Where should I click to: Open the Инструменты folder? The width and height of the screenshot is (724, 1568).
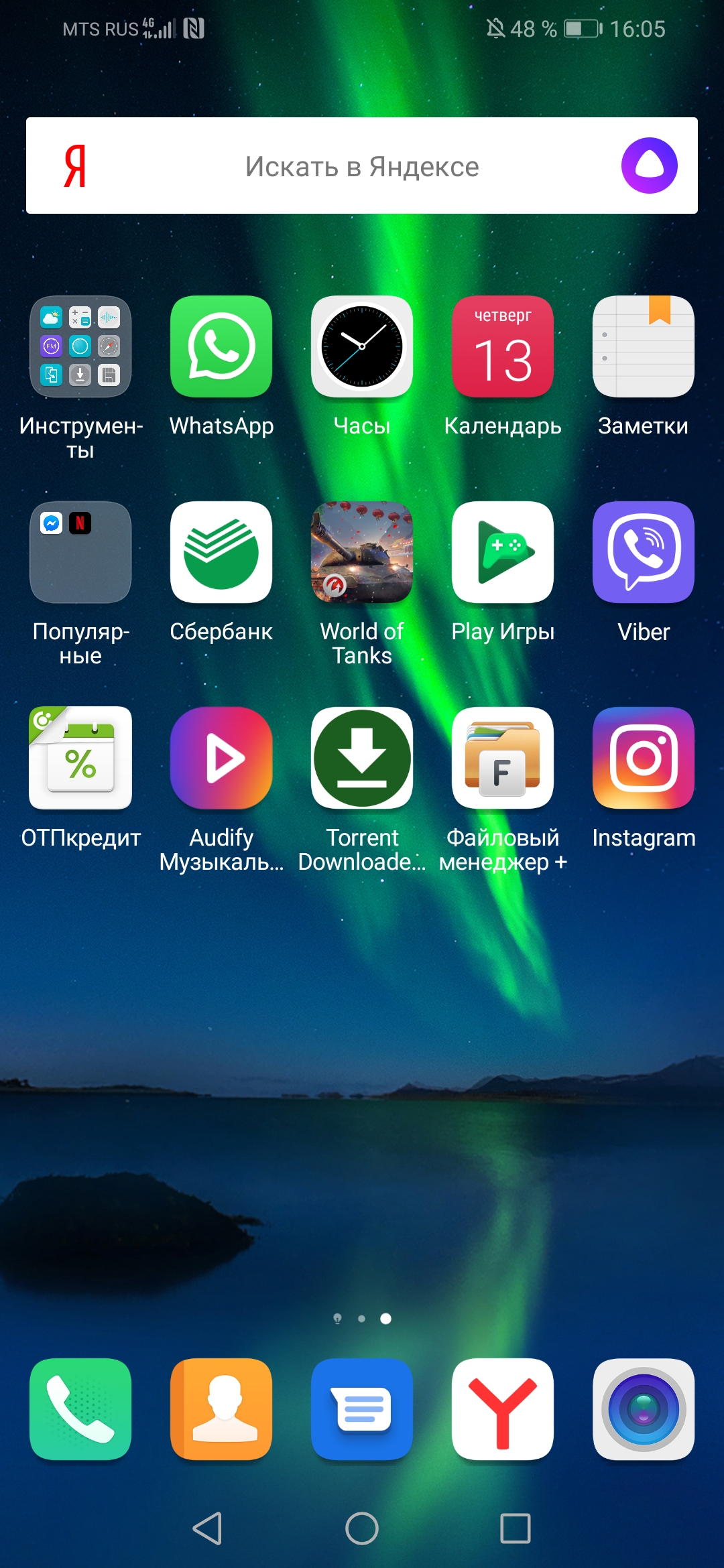80,347
